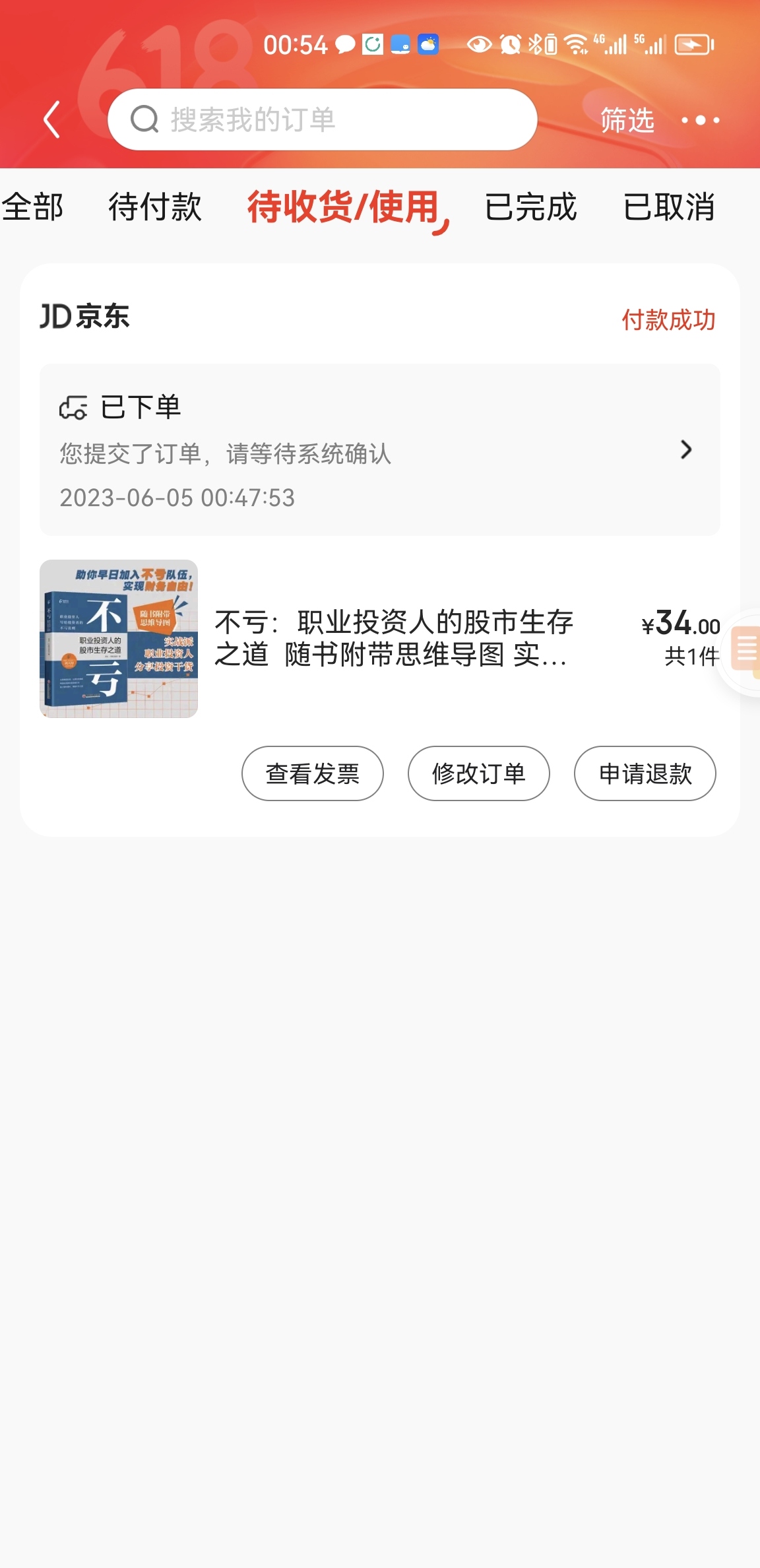Go back using the top-left arrow

click(51, 119)
